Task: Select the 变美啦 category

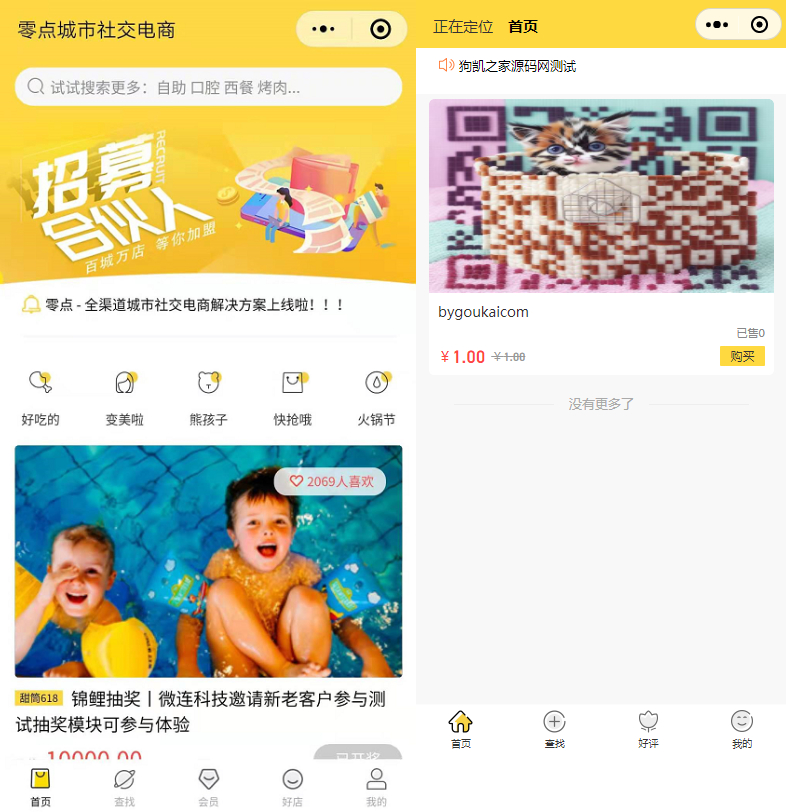Action: point(125,397)
